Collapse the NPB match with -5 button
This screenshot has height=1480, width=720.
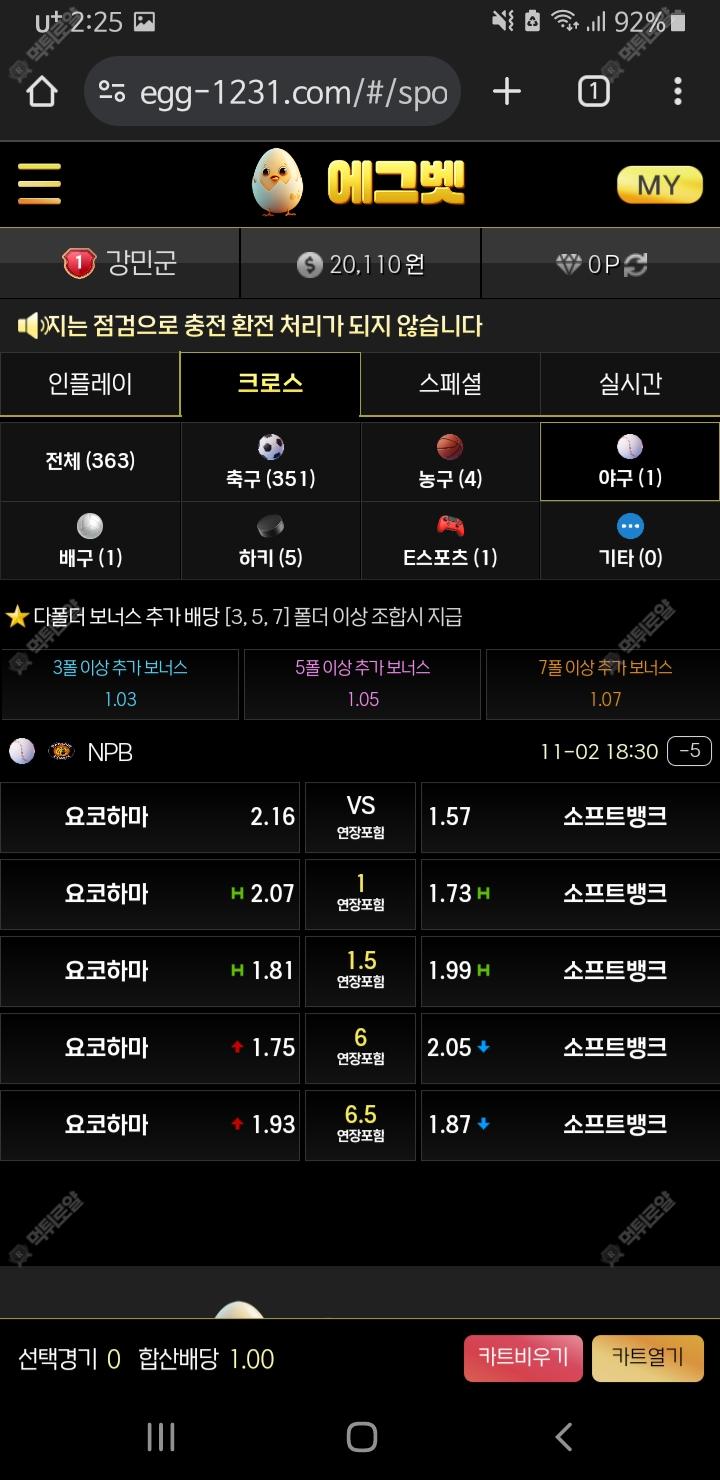(x=690, y=751)
